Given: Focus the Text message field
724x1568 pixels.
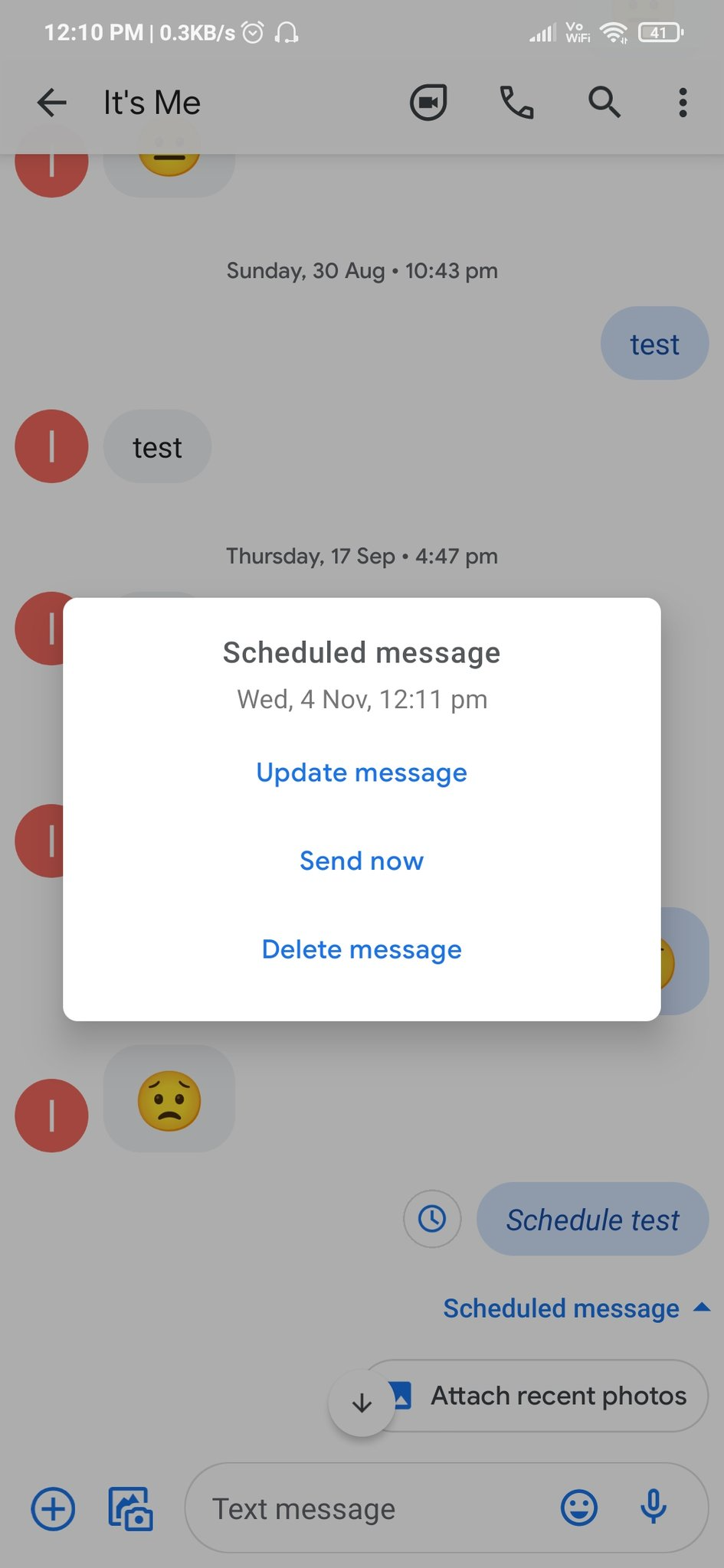Looking at the screenshot, I should [368, 1509].
